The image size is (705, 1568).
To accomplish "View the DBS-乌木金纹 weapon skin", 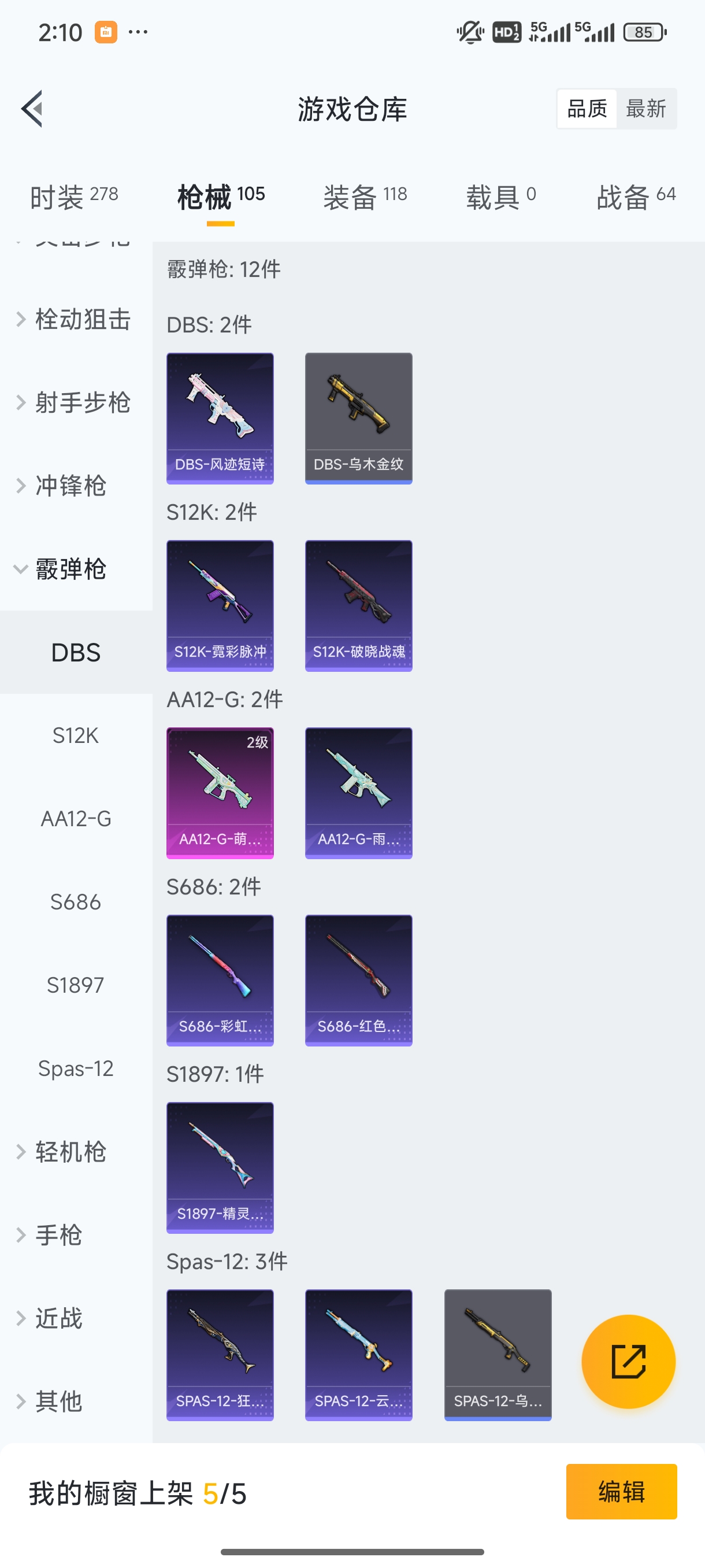I will (358, 418).
